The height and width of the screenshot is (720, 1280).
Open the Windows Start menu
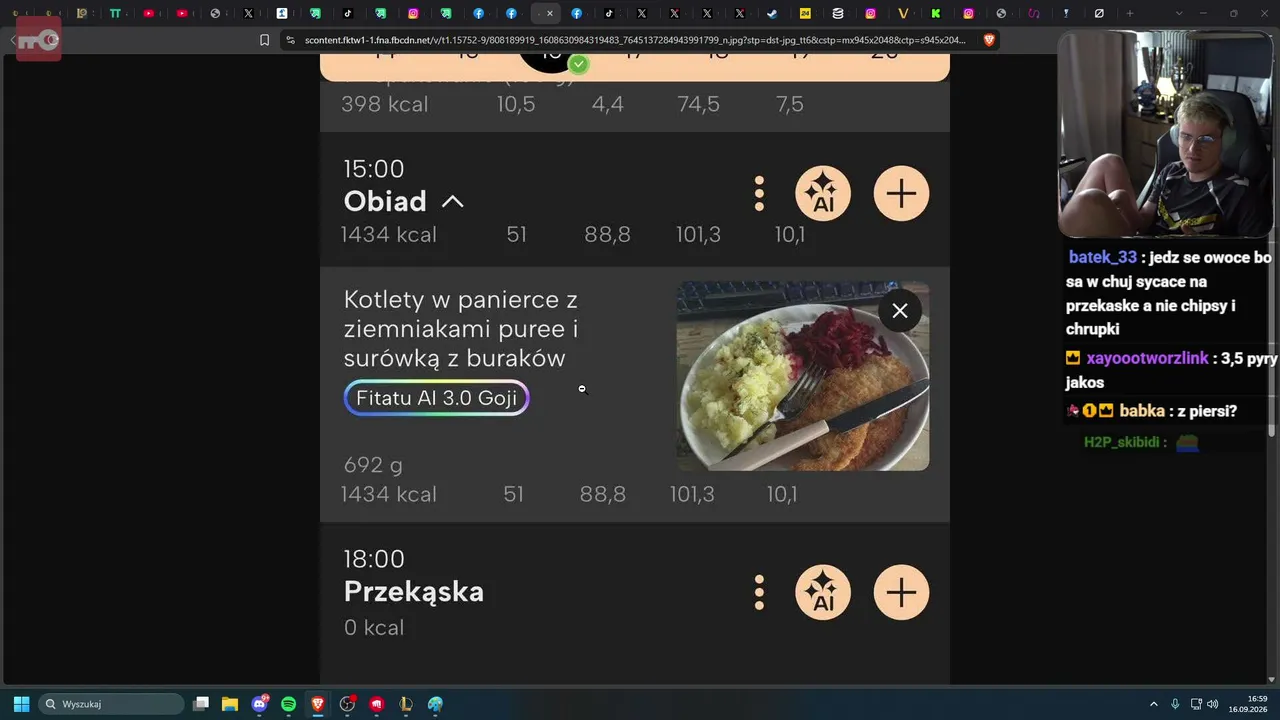(21, 704)
